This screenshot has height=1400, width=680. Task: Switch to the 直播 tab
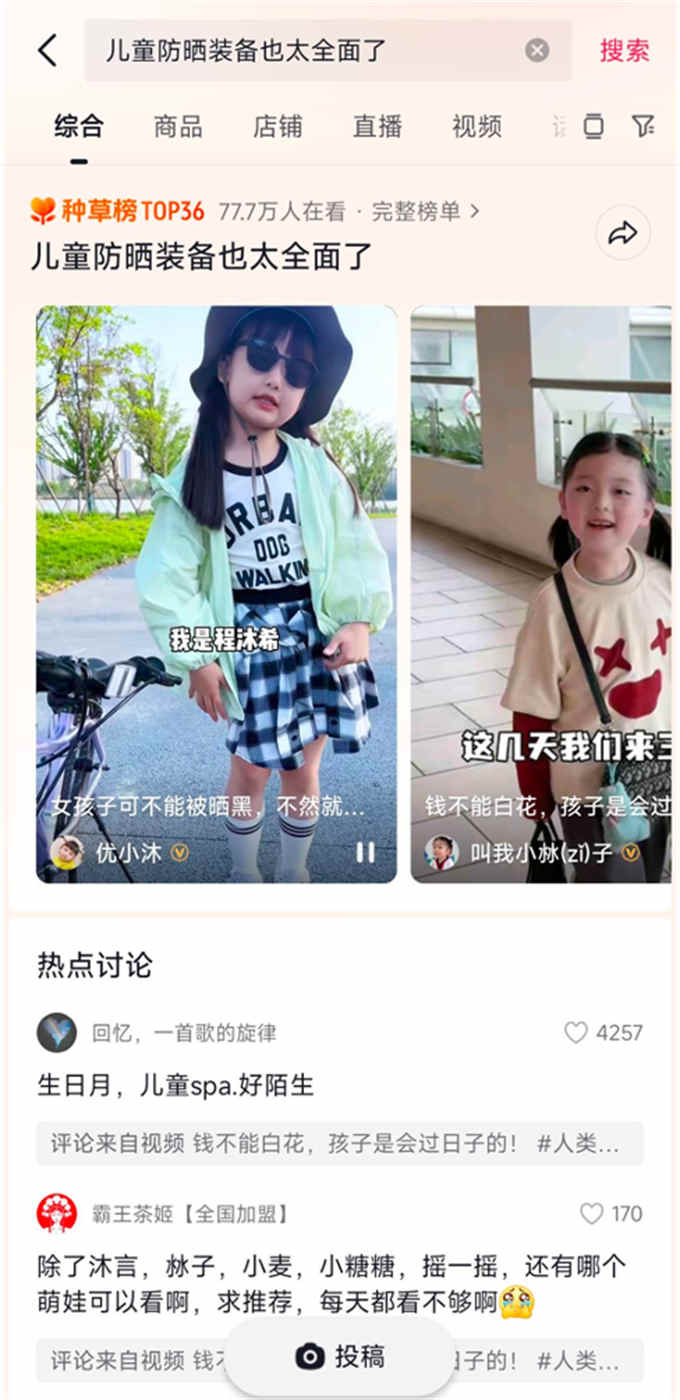377,127
